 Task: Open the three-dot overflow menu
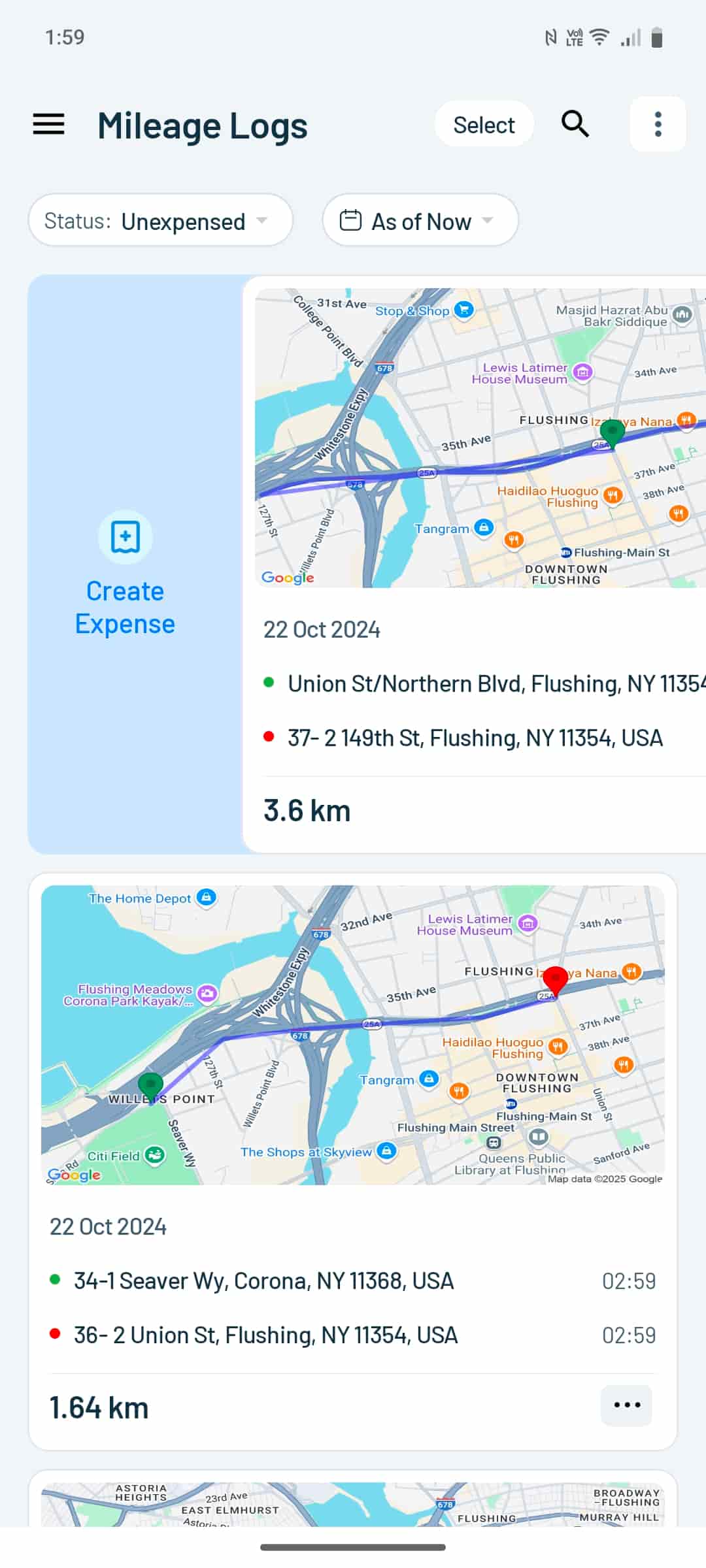point(658,124)
